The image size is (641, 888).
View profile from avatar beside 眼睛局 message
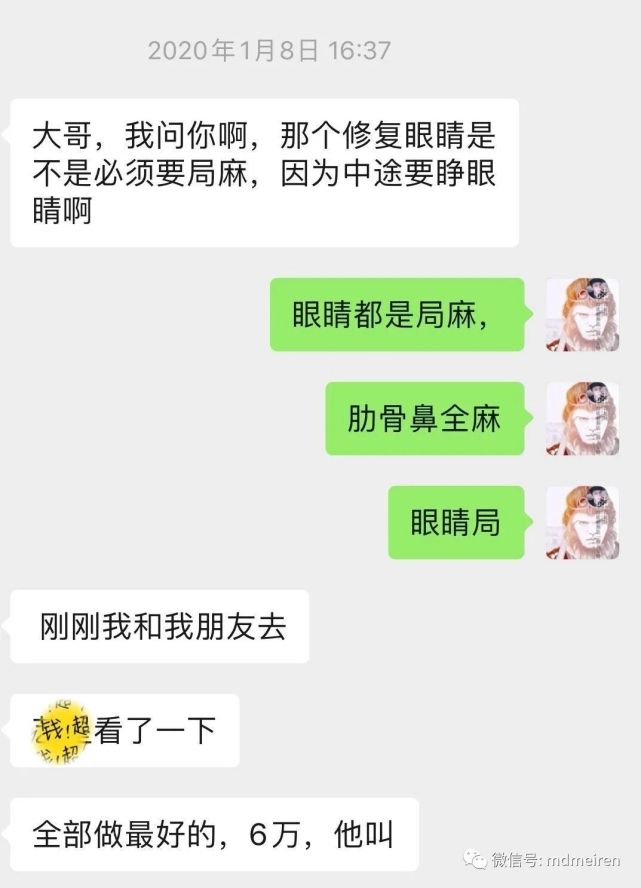pos(582,522)
